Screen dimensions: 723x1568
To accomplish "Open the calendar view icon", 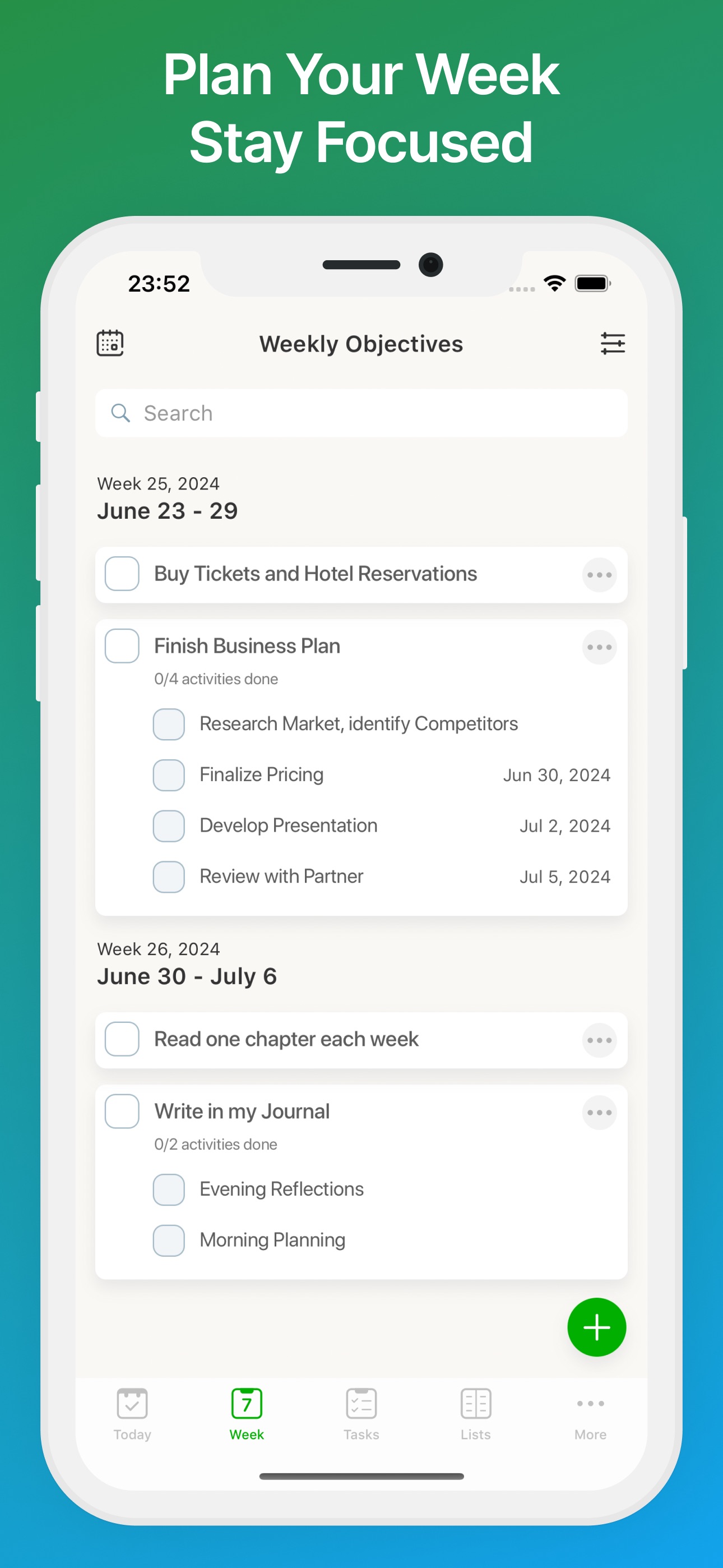I will (x=110, y=343).
